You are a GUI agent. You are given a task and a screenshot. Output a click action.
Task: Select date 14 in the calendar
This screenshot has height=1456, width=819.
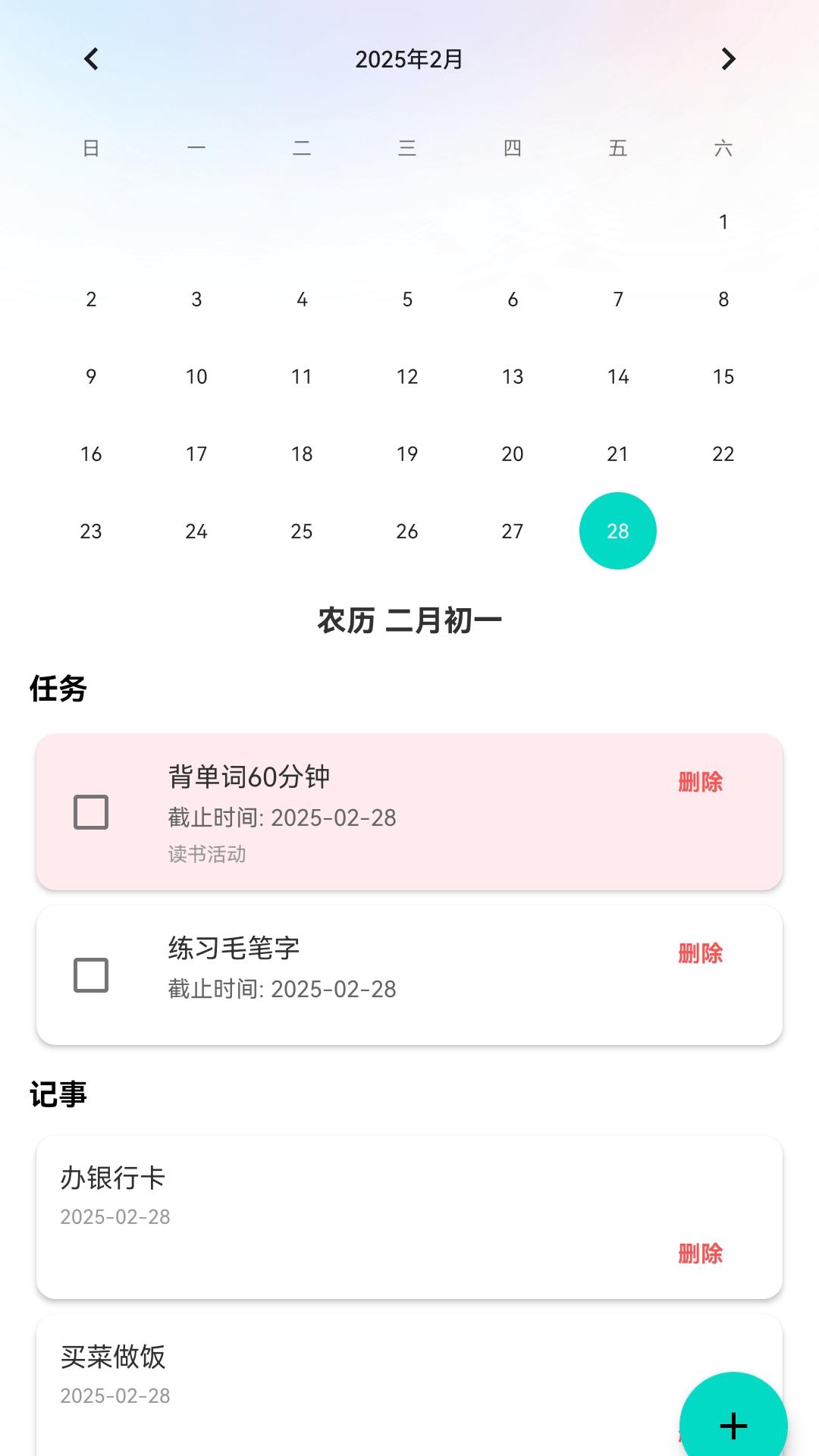pos(618,376)
